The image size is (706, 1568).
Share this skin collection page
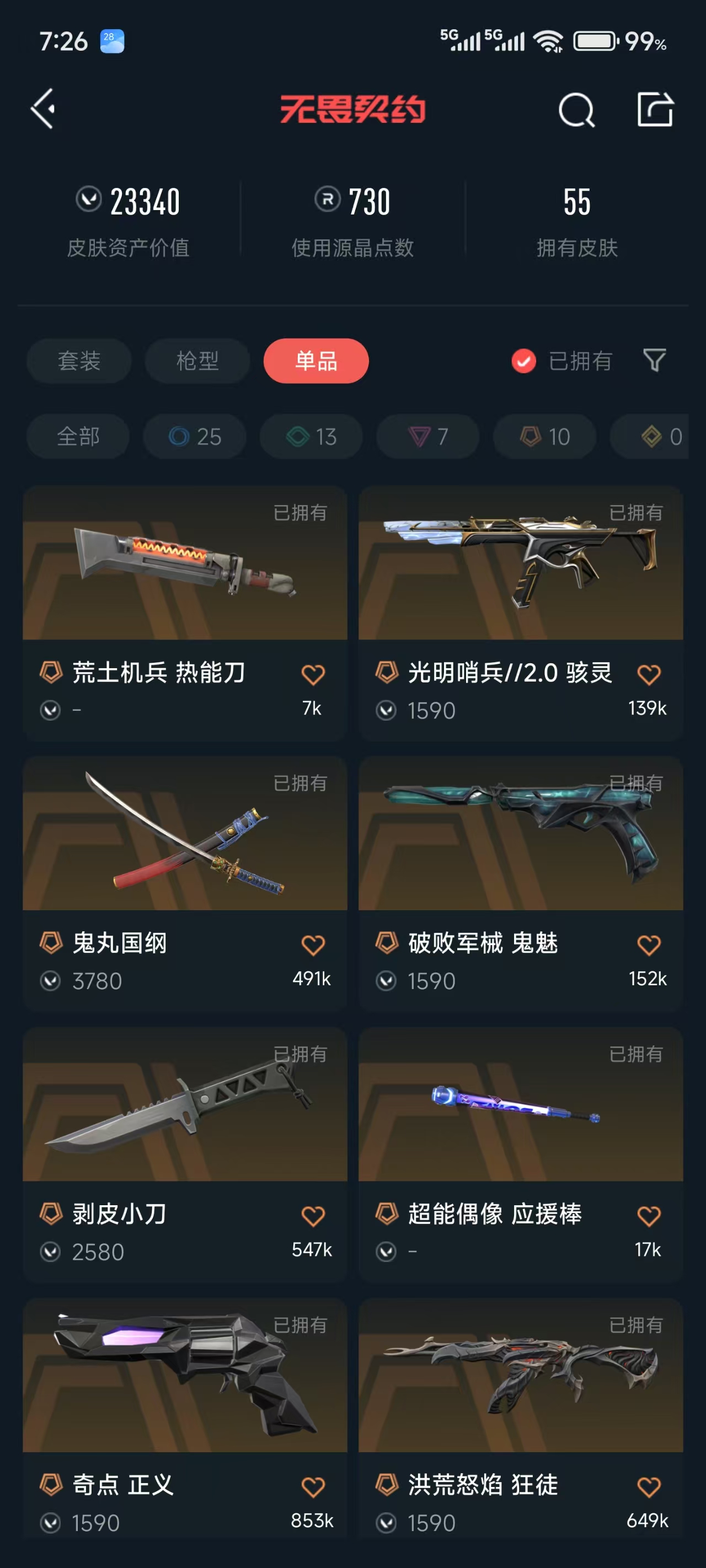point(655,110)
